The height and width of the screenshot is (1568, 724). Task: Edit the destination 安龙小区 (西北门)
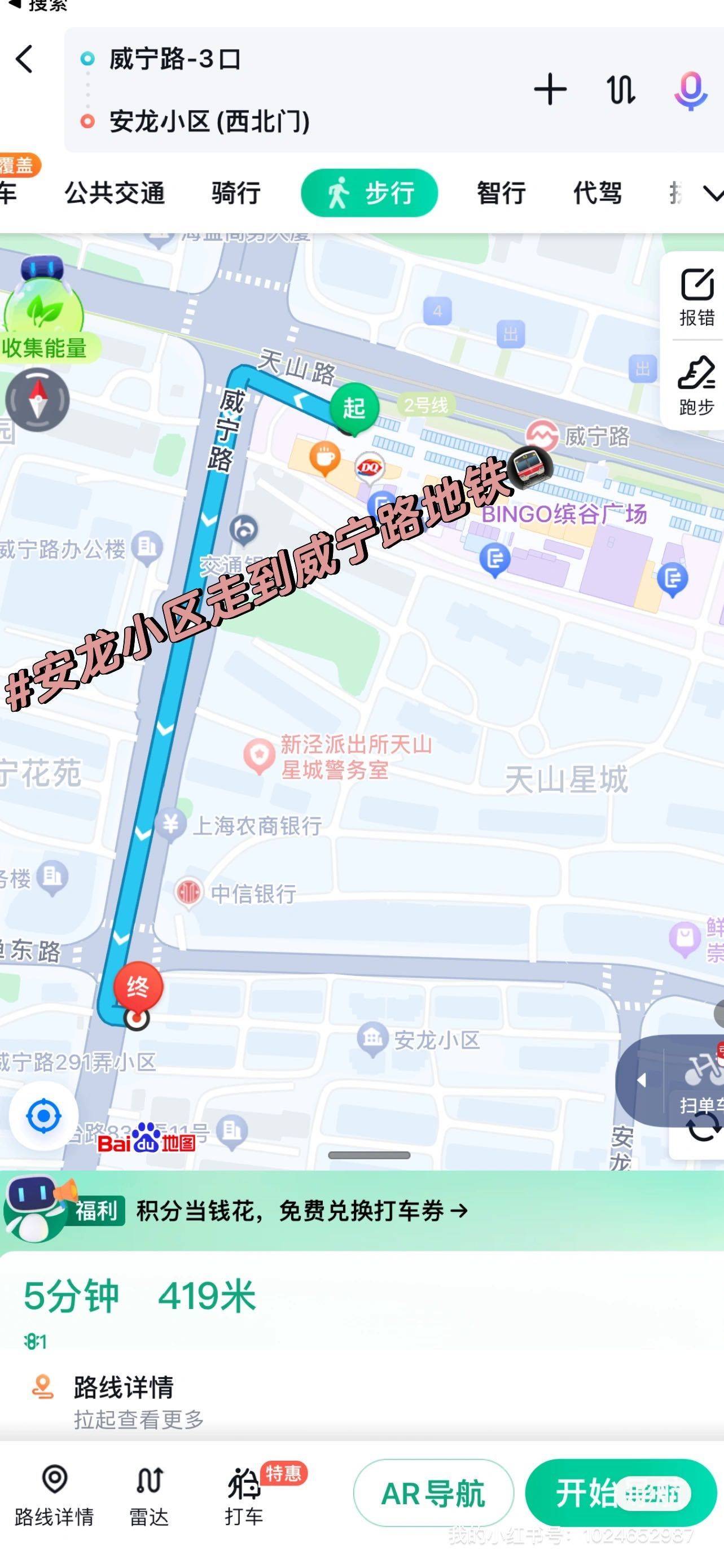[209, 121]
